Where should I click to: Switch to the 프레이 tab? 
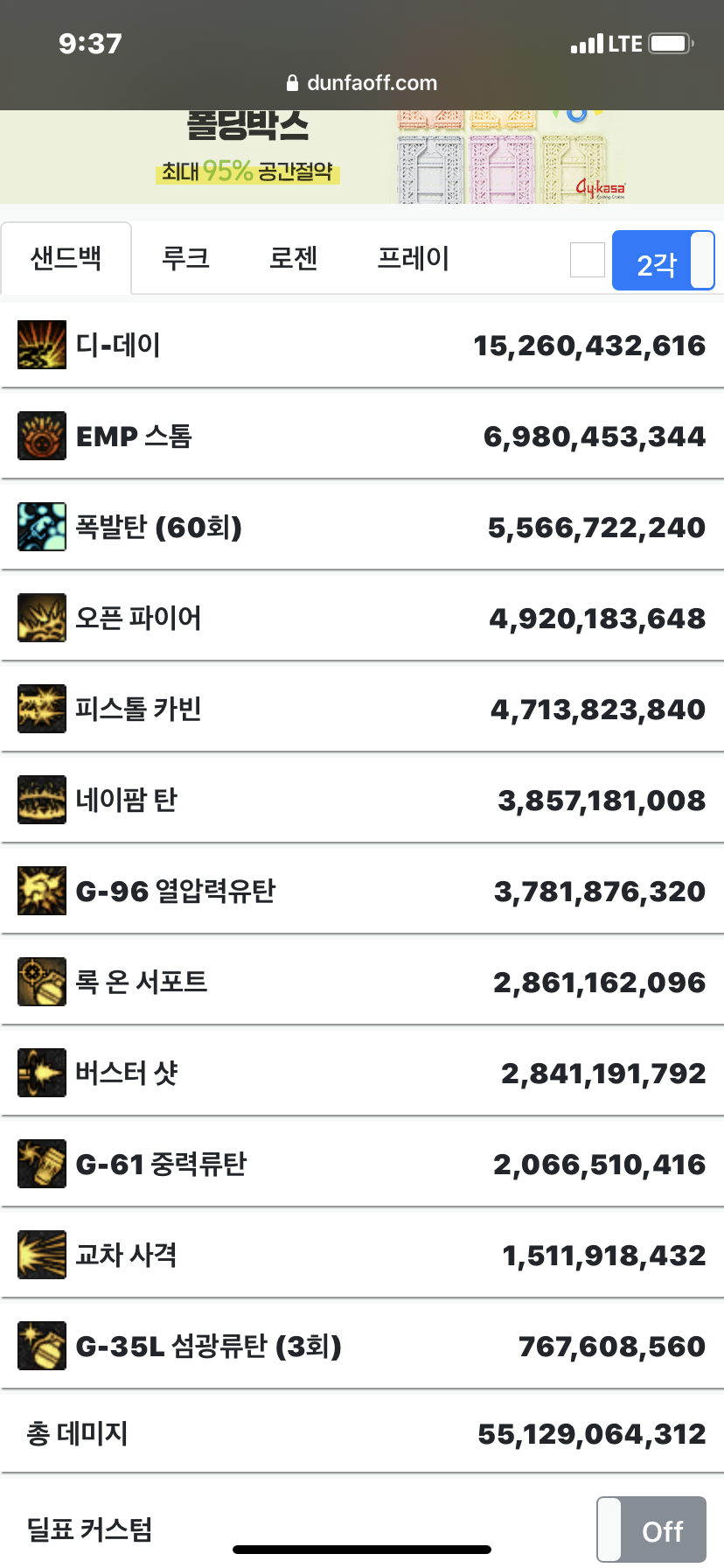pos(413,259)
